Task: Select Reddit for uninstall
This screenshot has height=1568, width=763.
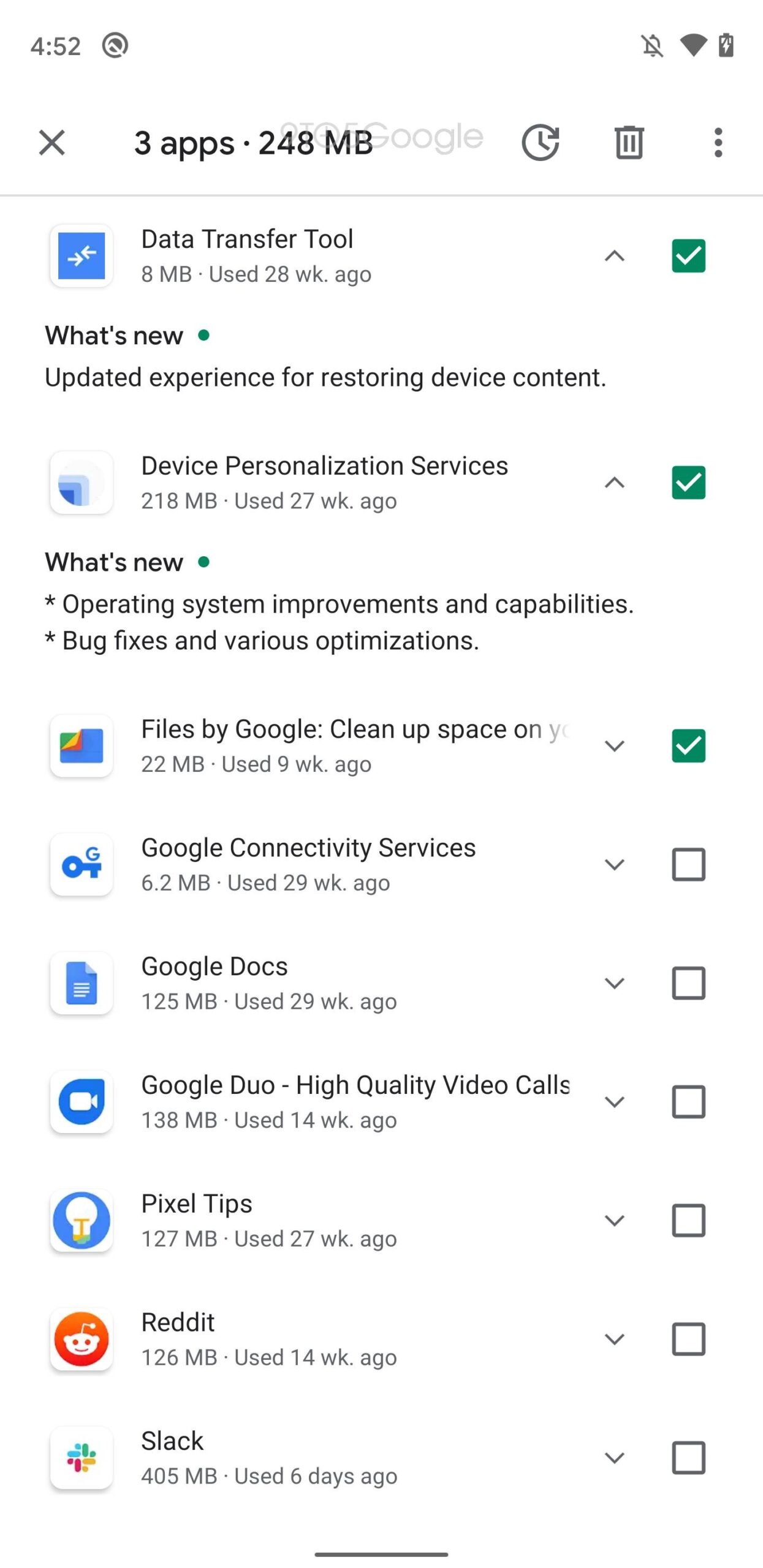Action: (x=688, y=1339)
